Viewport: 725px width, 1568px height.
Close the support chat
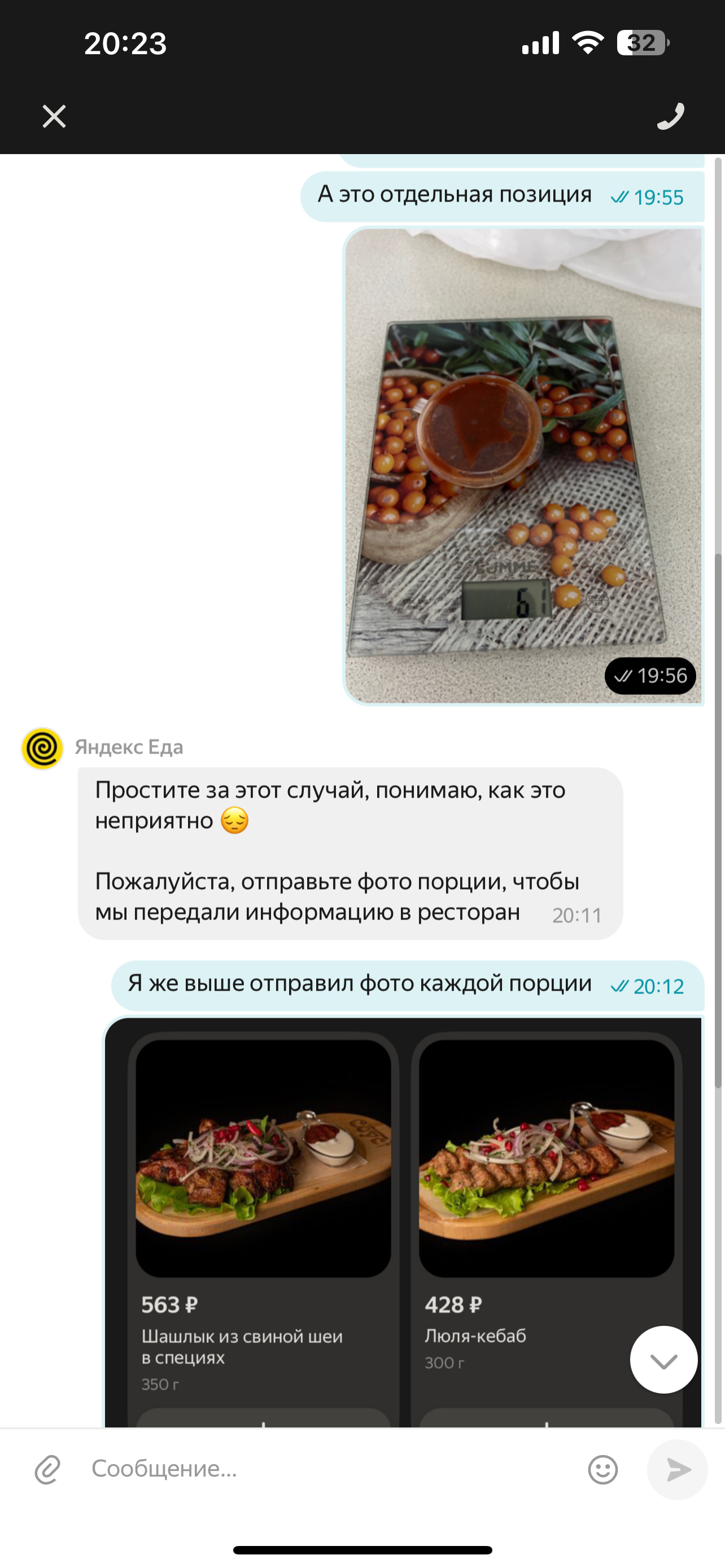[x=54, y=116]
